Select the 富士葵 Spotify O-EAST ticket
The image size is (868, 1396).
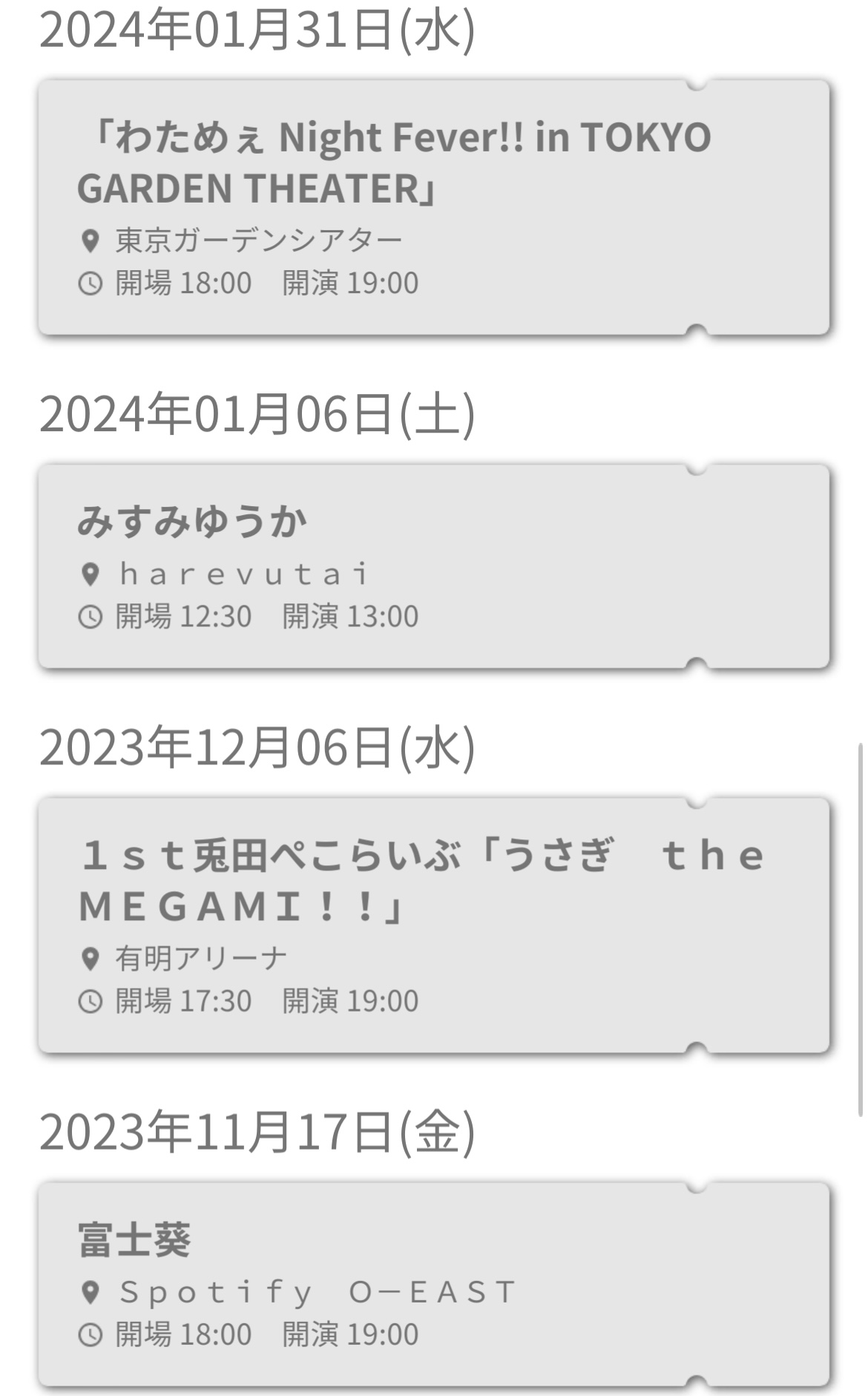click(434, 1285)
